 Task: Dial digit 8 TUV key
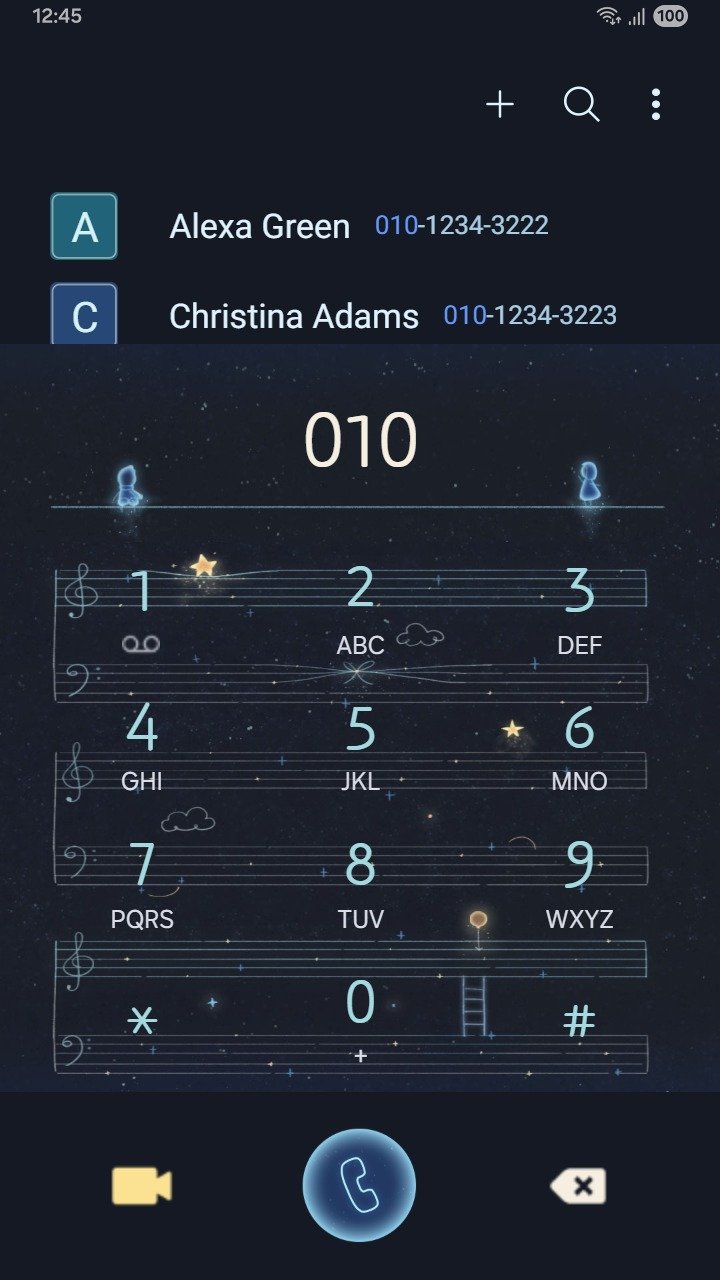tap(360, 884)
